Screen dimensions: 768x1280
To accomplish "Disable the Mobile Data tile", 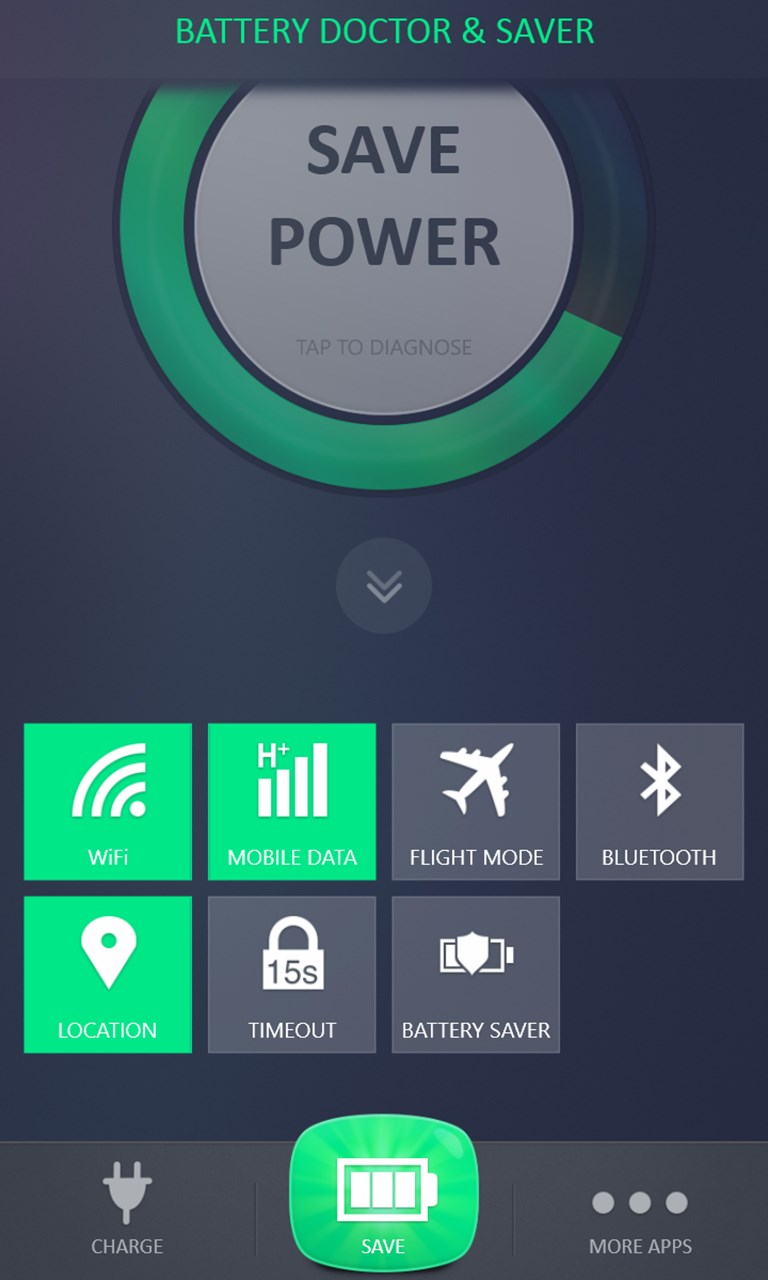I will 292,802.
